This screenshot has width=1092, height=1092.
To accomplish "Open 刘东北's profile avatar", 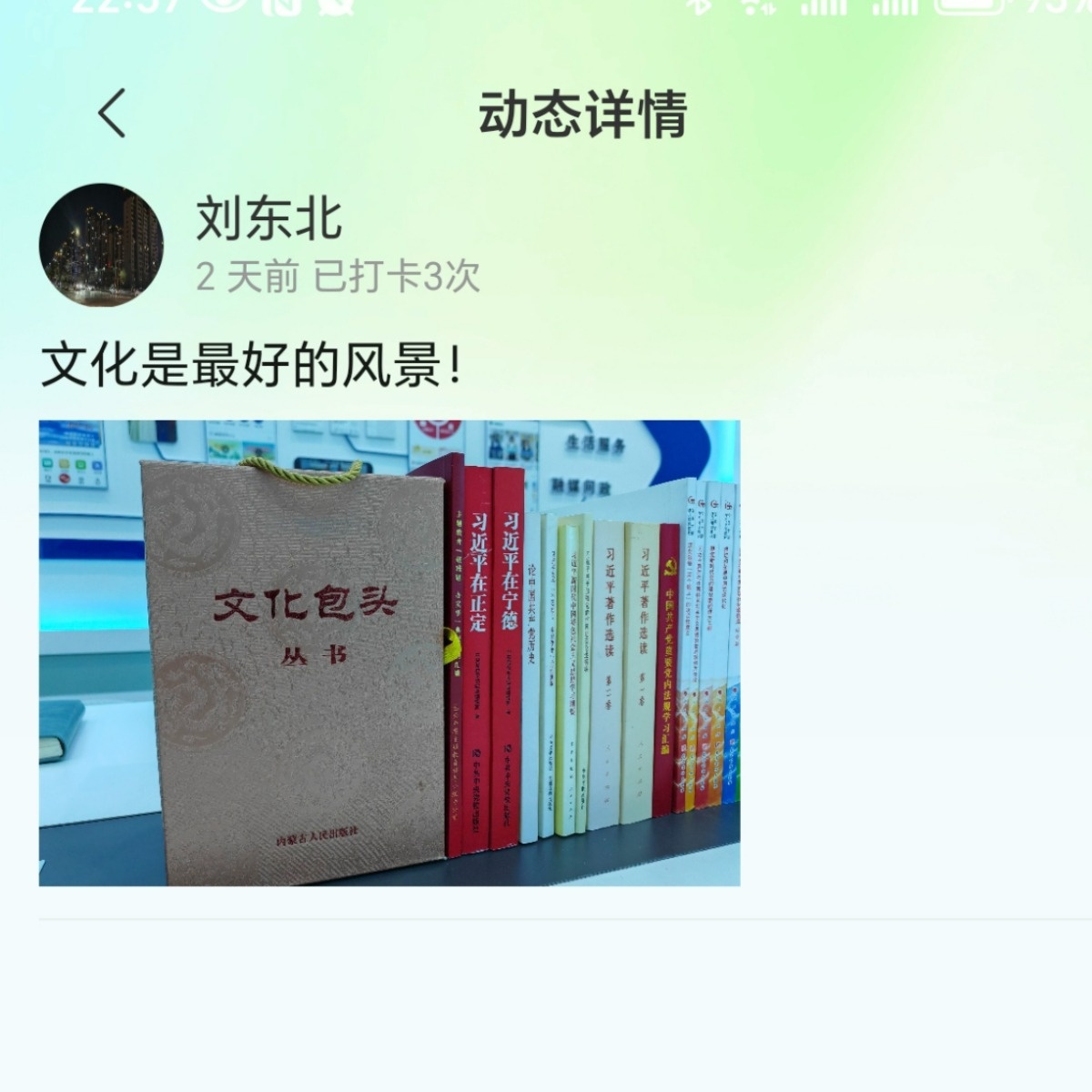I will pyautogui.click(x=101, y=245).
